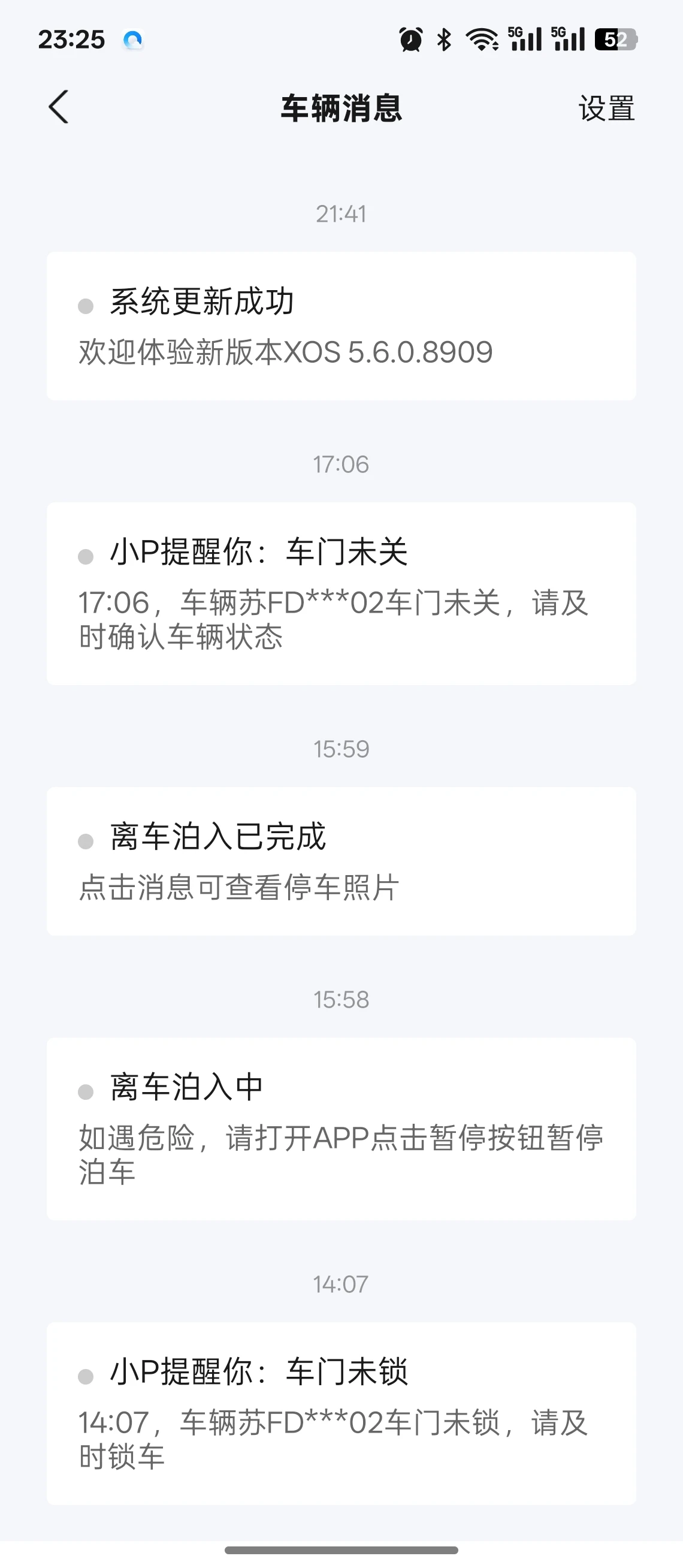View the 车门未锁 reminder message
This screenshot has height=1568, width=683.
click(x=341, y=1413)
